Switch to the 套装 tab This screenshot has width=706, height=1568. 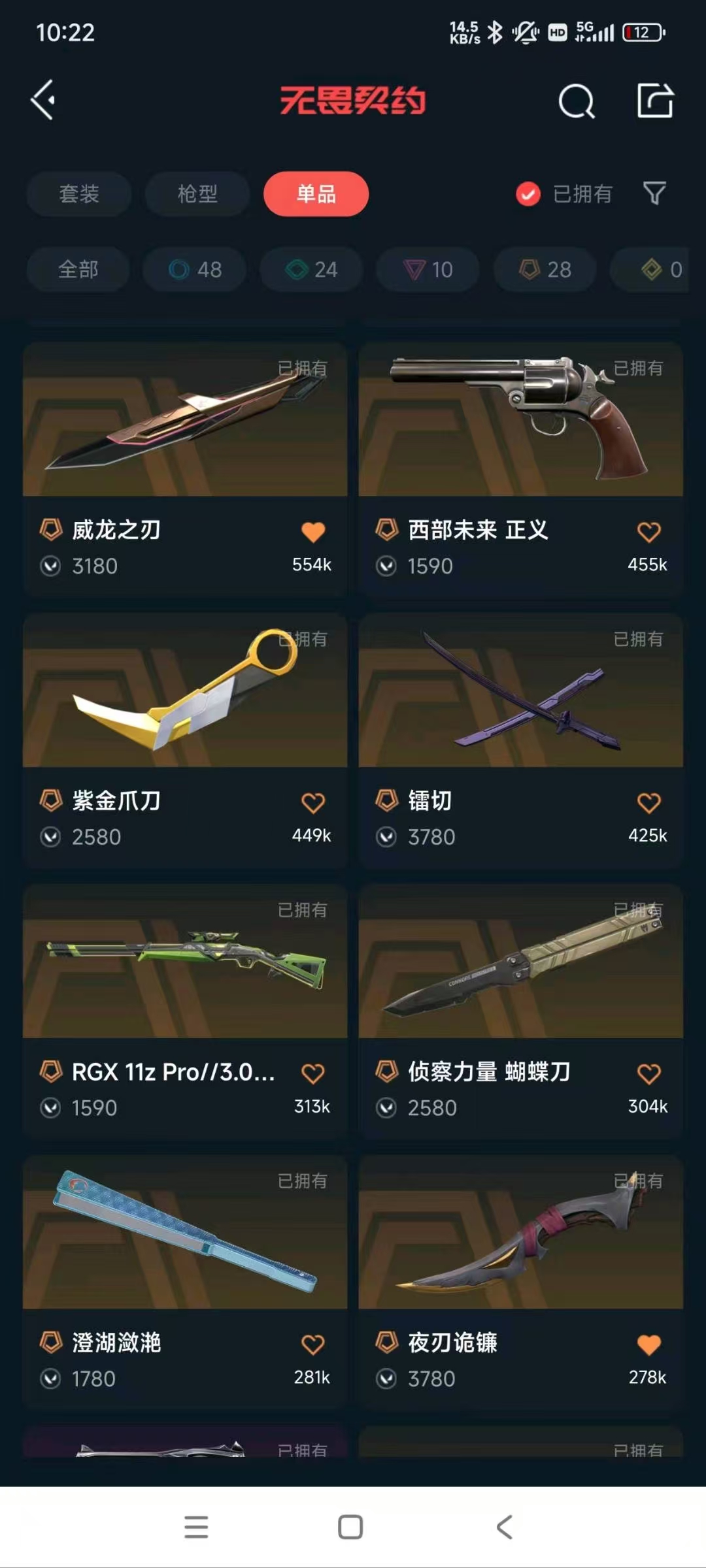tap(79, 194)
